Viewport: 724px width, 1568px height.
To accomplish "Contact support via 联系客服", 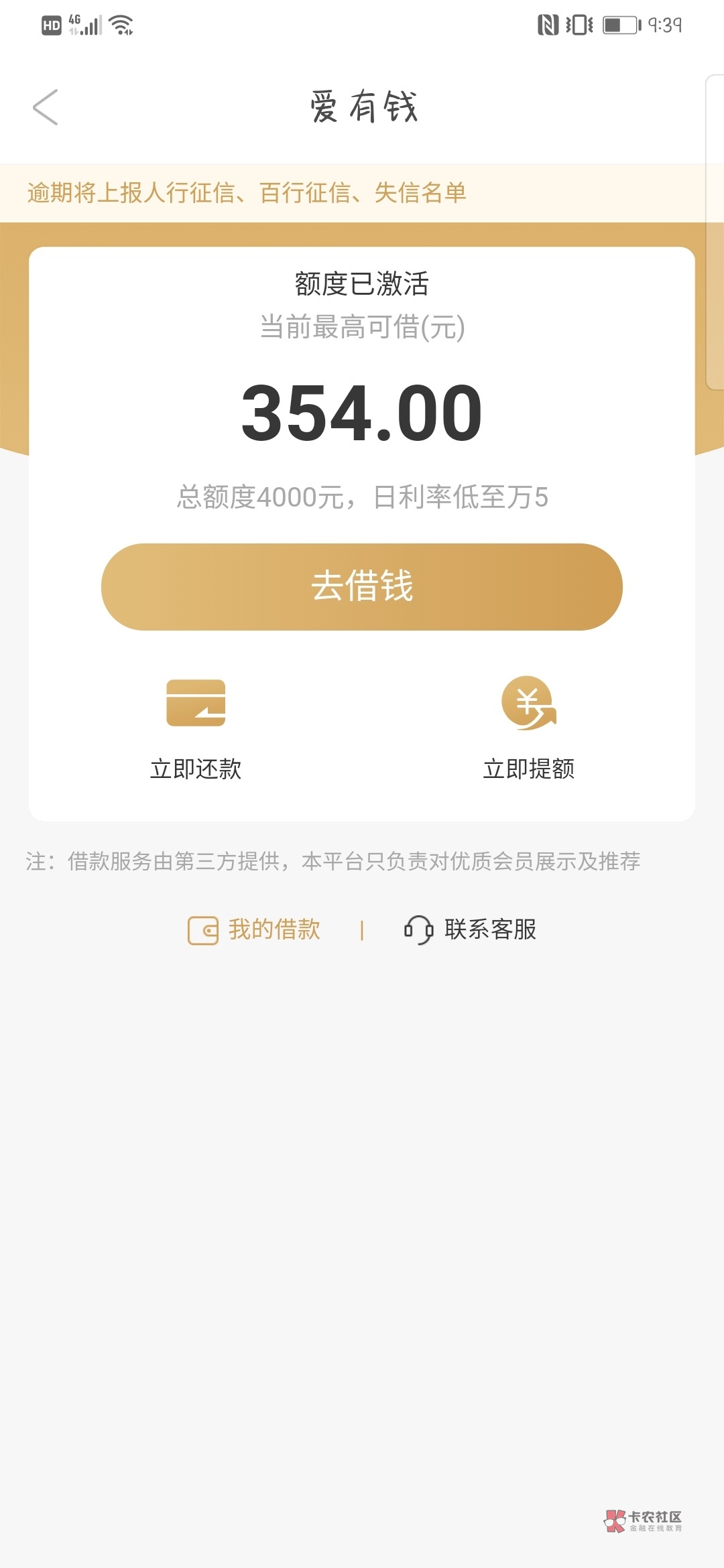I will click(x=471, y=930).
